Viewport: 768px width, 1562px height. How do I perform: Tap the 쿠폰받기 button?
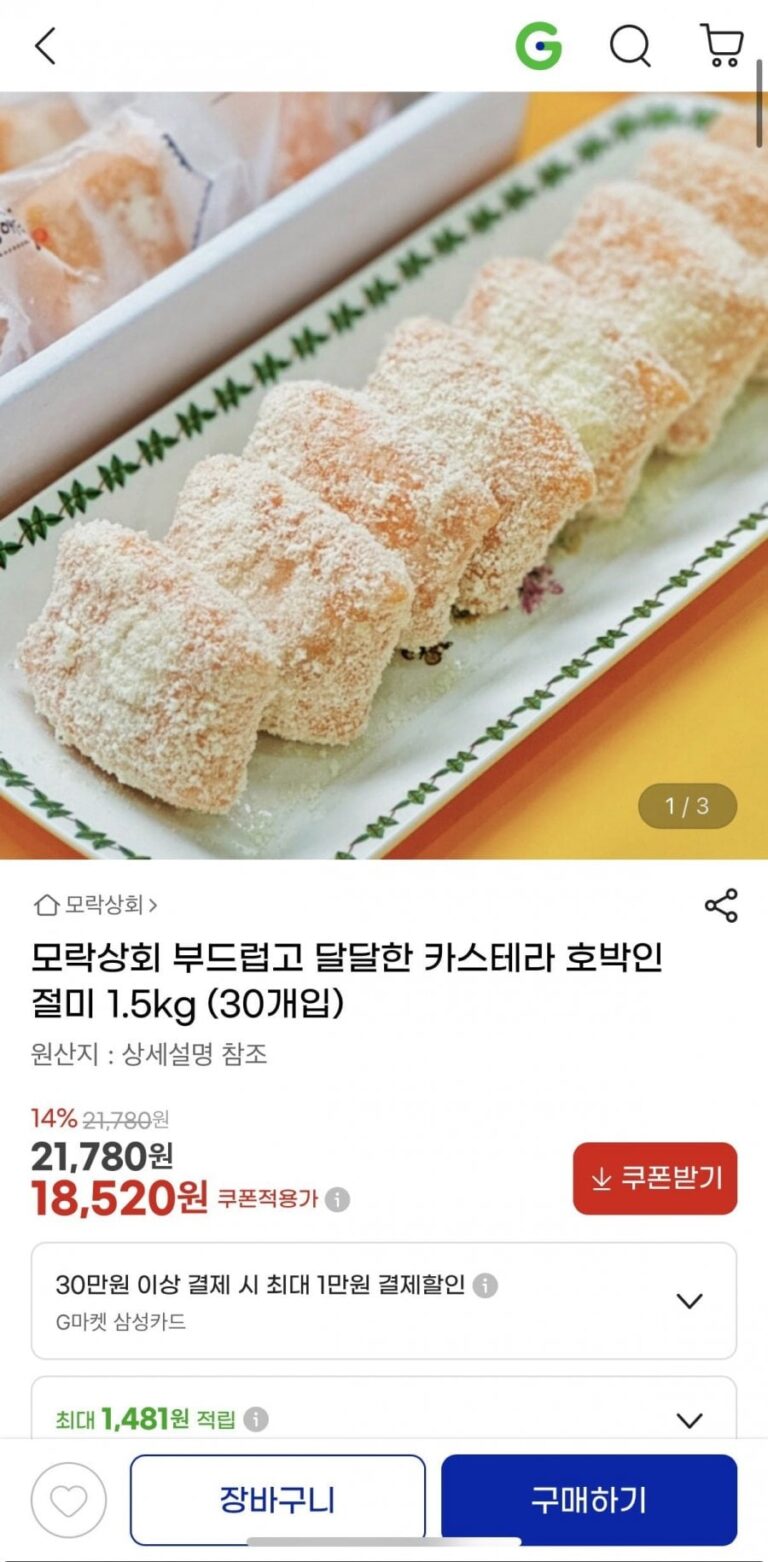[655, 1178]
